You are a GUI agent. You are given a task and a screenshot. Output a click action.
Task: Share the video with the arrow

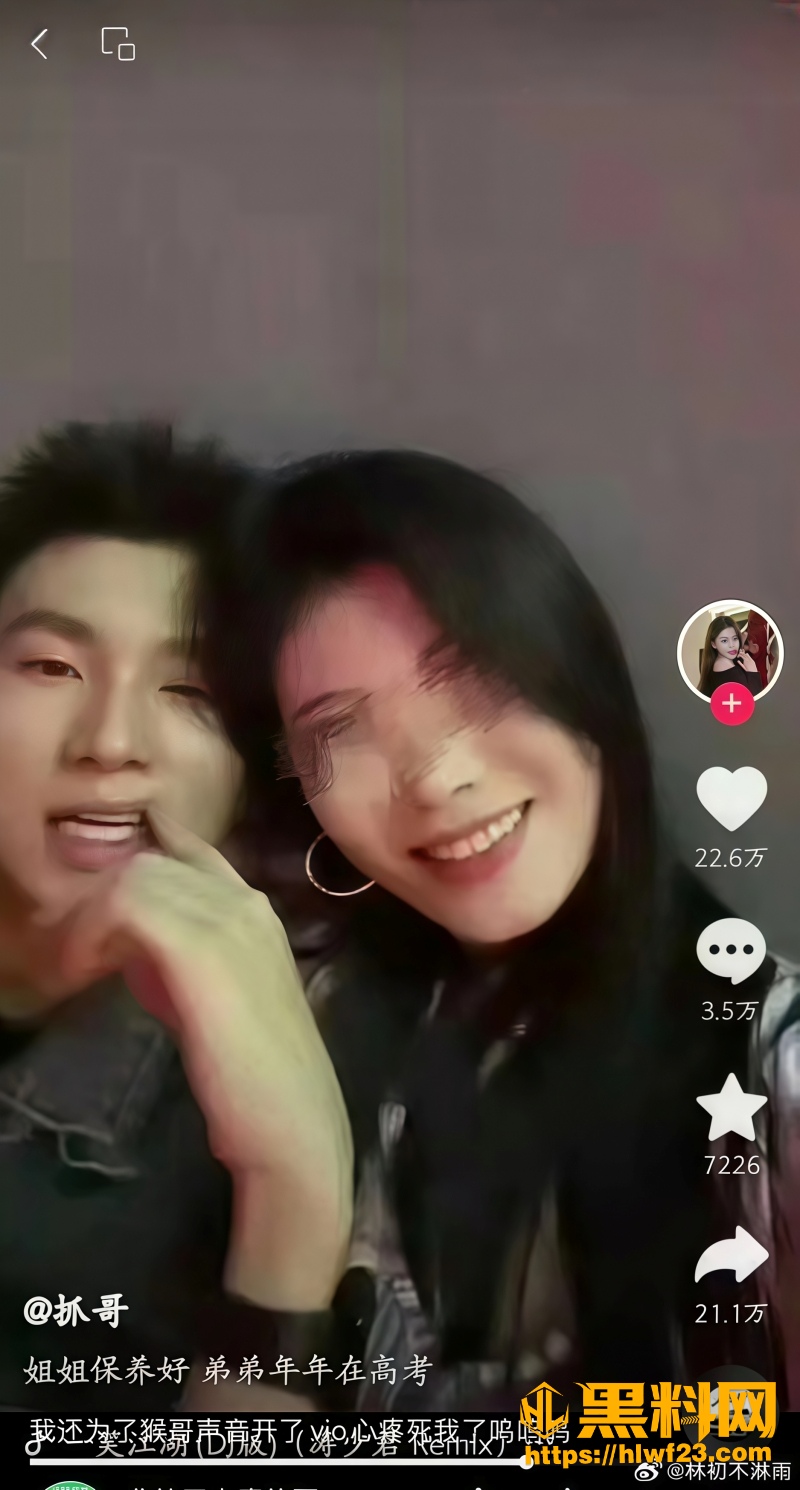[732, 1255]
